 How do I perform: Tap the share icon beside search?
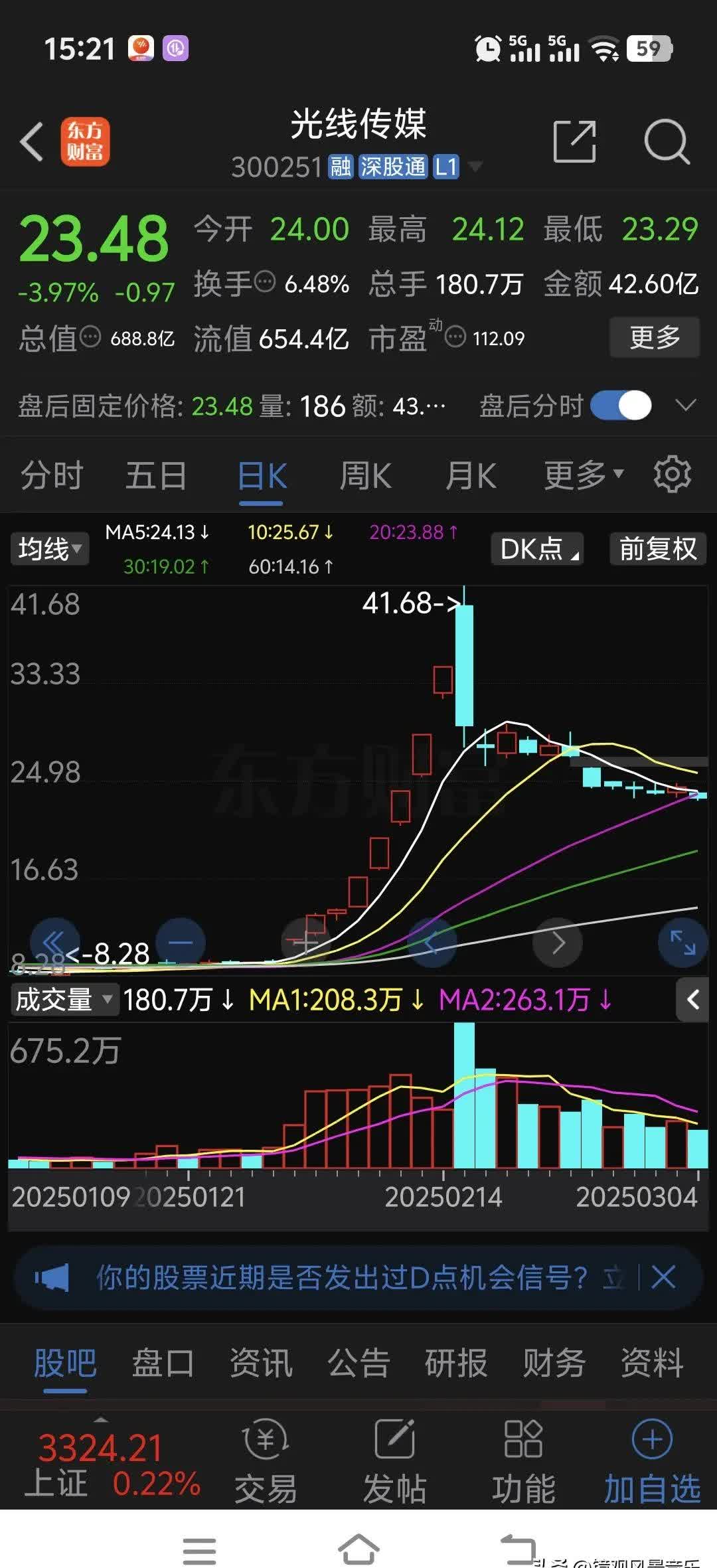pyautogui.click(x=575, y=139)
